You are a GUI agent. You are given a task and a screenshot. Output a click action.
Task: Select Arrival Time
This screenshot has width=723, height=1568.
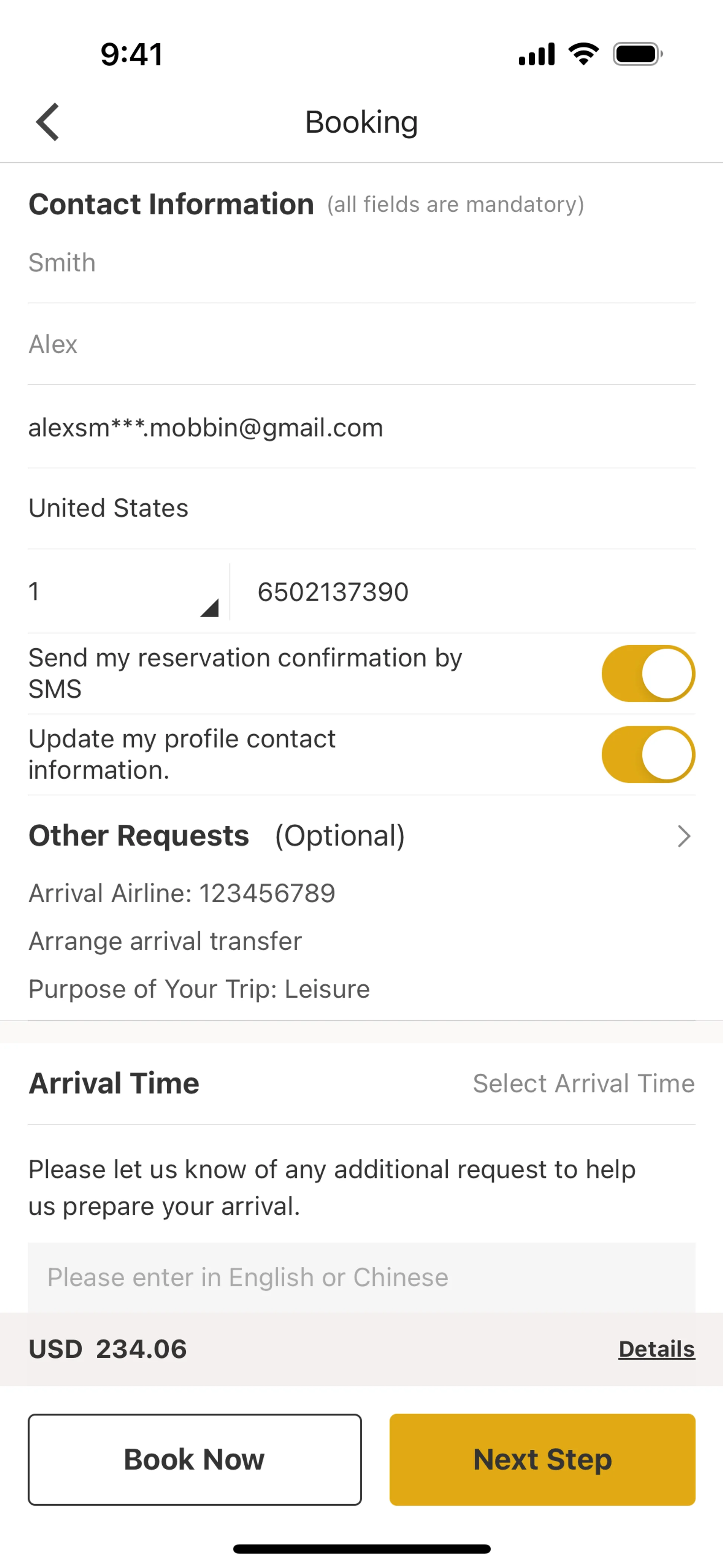point(583,1084)
